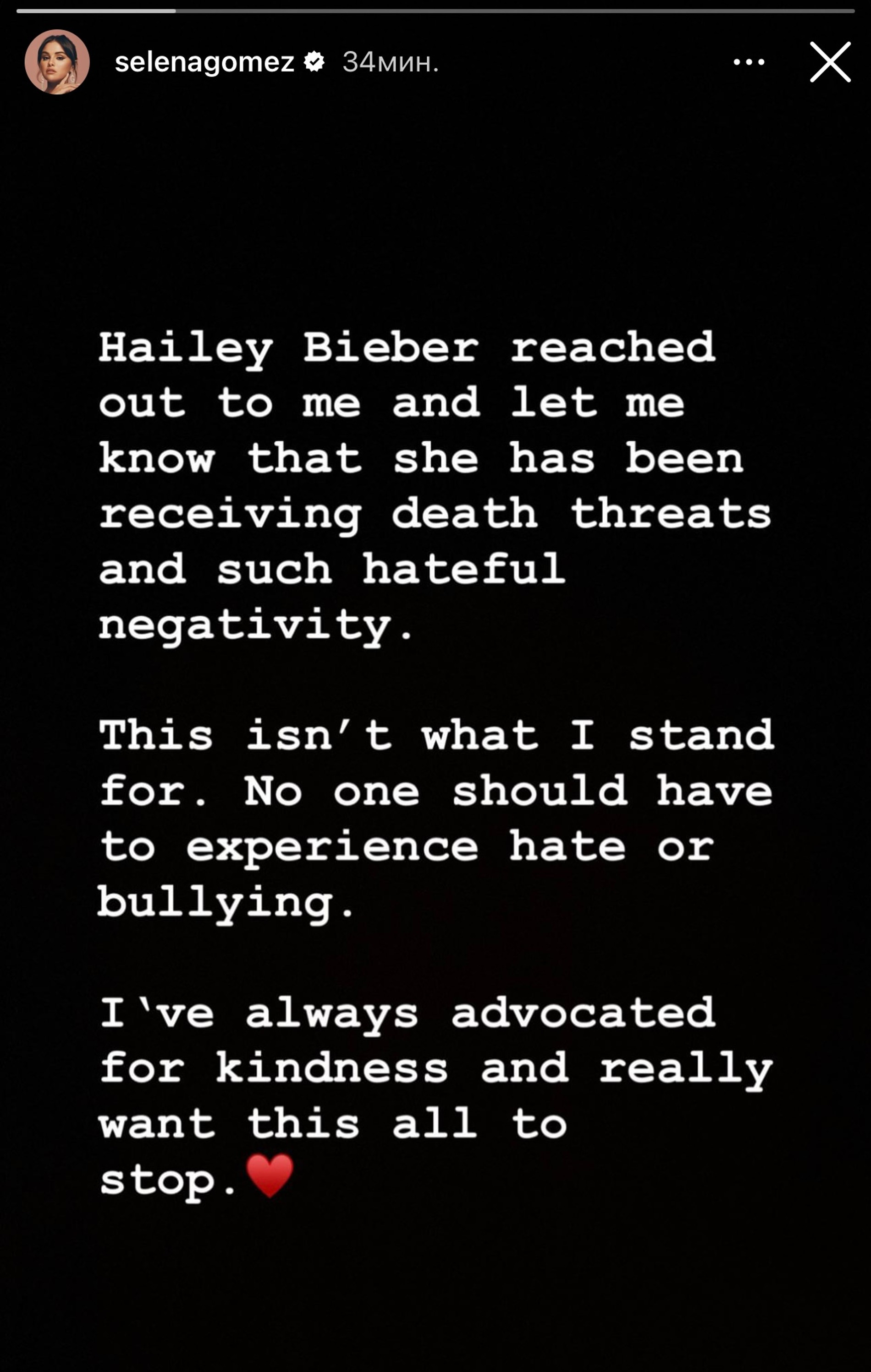Open the three-dot story options menu

click(x=749, y=62)
